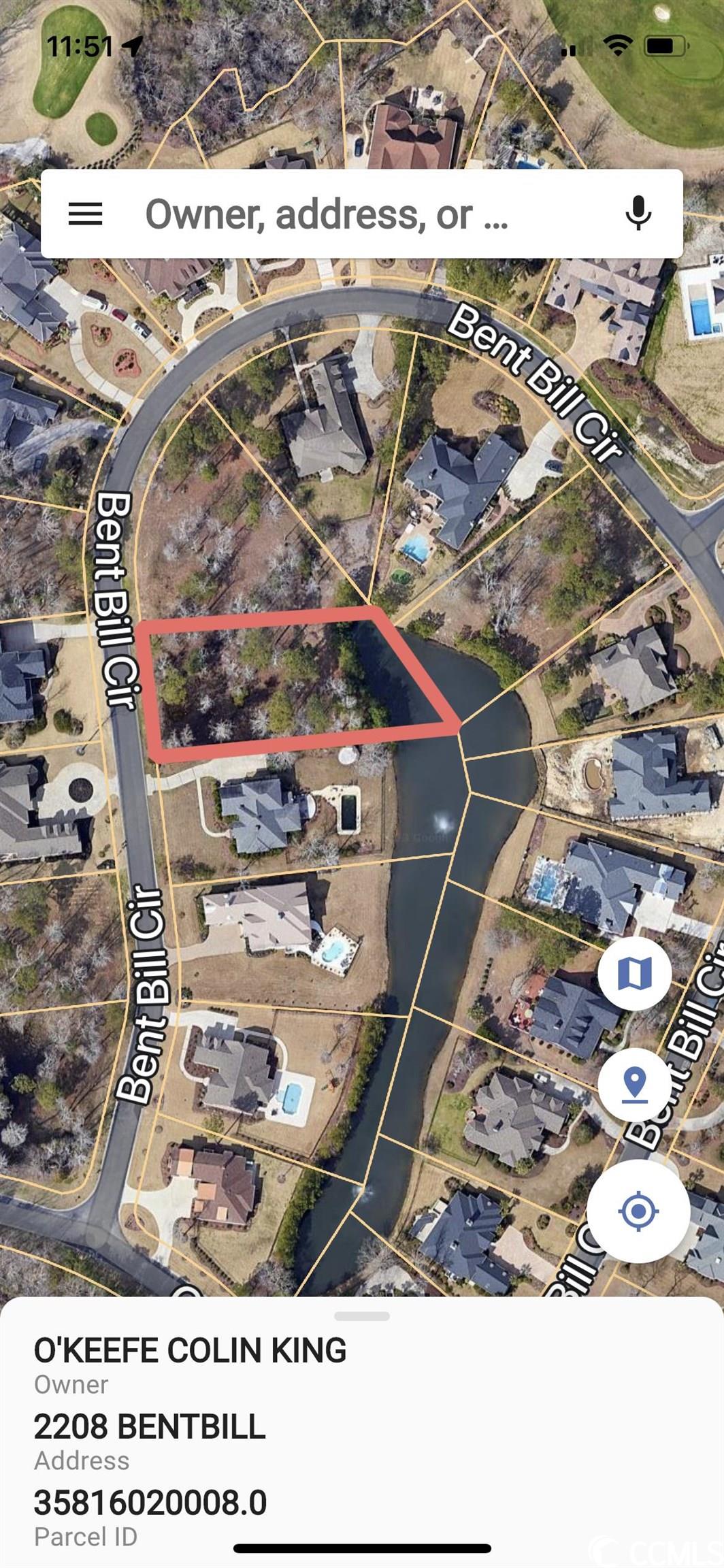Start voice search with the microphone

click(638, 214)
